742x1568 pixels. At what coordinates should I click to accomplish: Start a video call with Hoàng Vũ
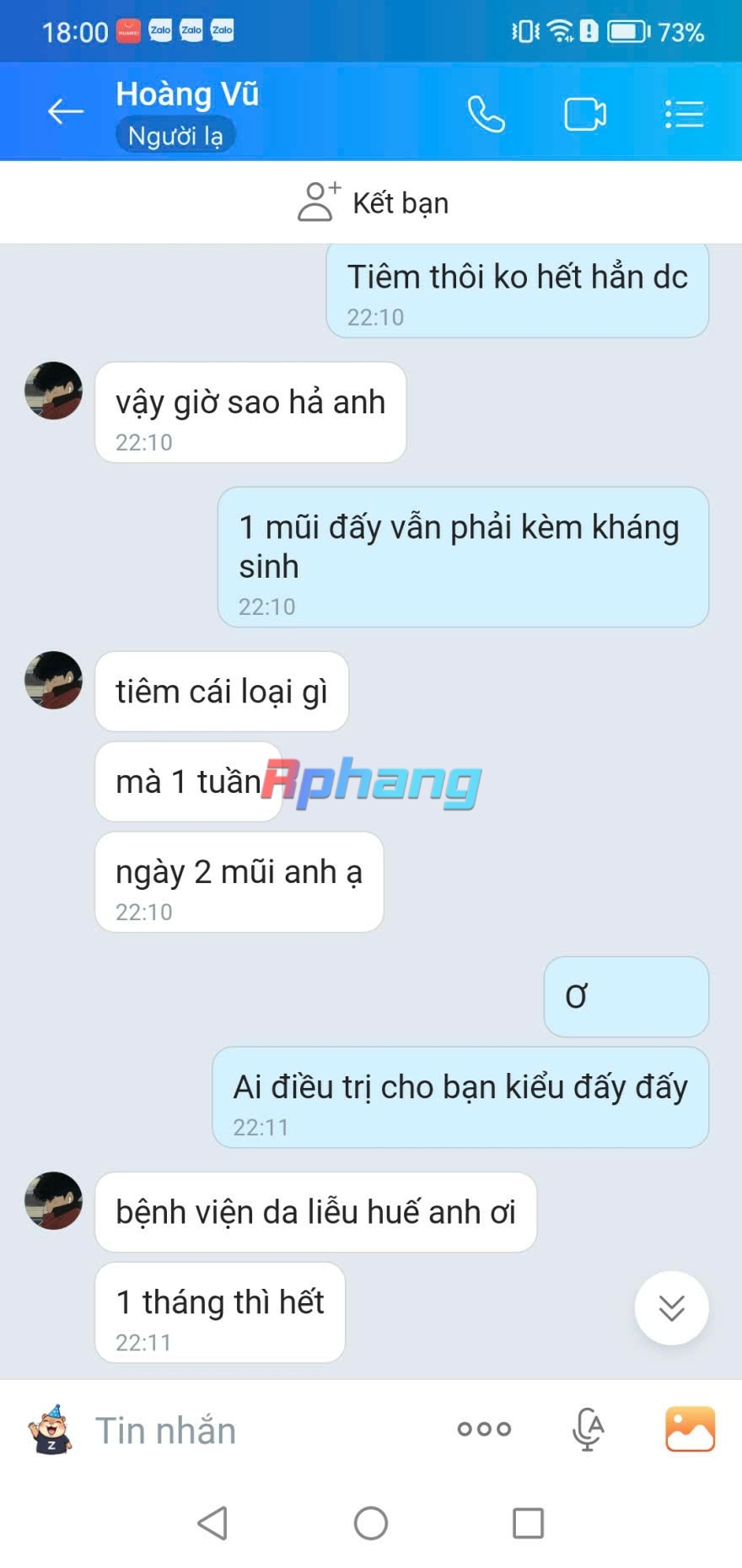click(585, 114)
